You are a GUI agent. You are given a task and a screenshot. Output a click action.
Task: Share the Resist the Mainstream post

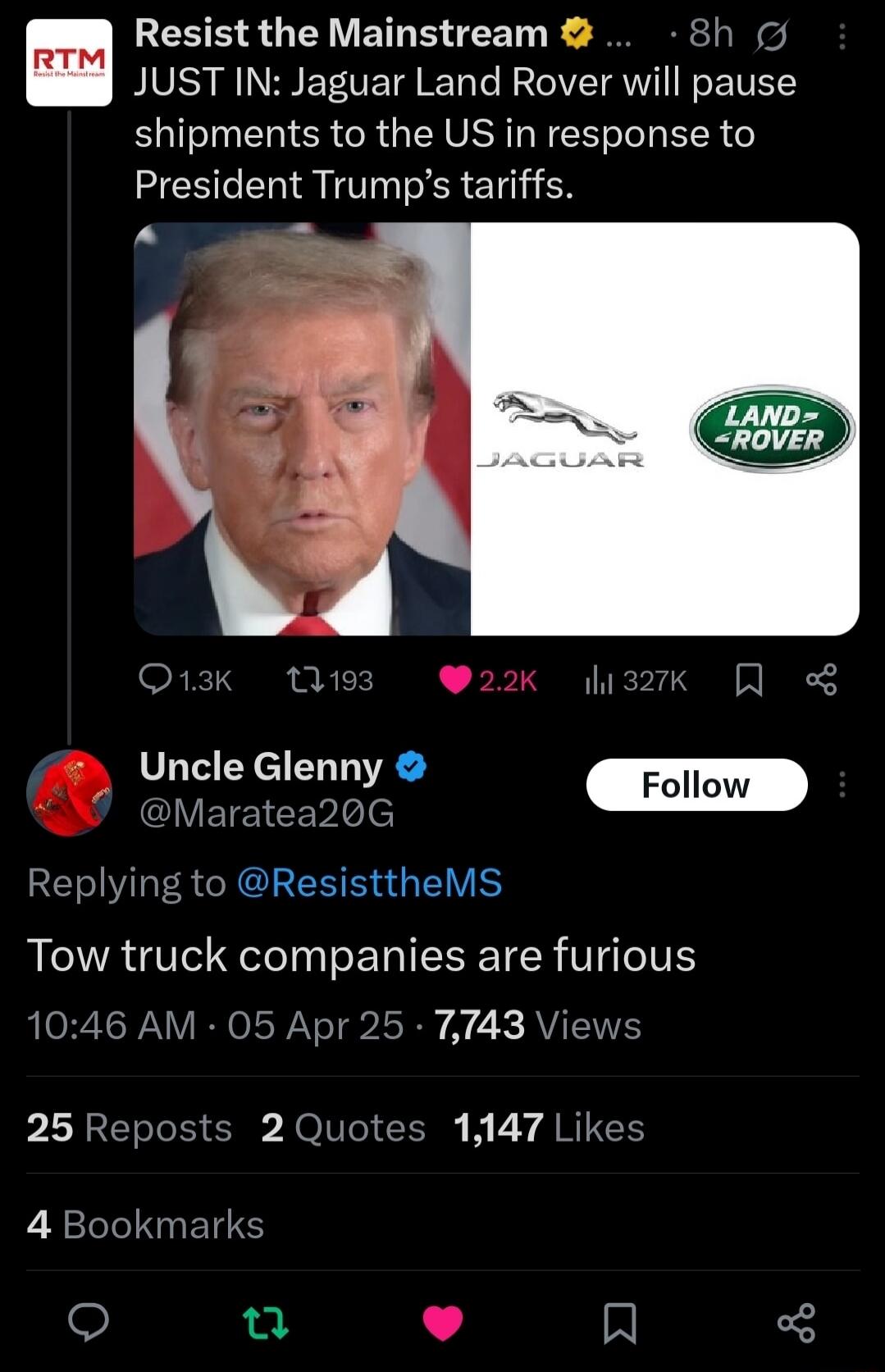[821, 680]
